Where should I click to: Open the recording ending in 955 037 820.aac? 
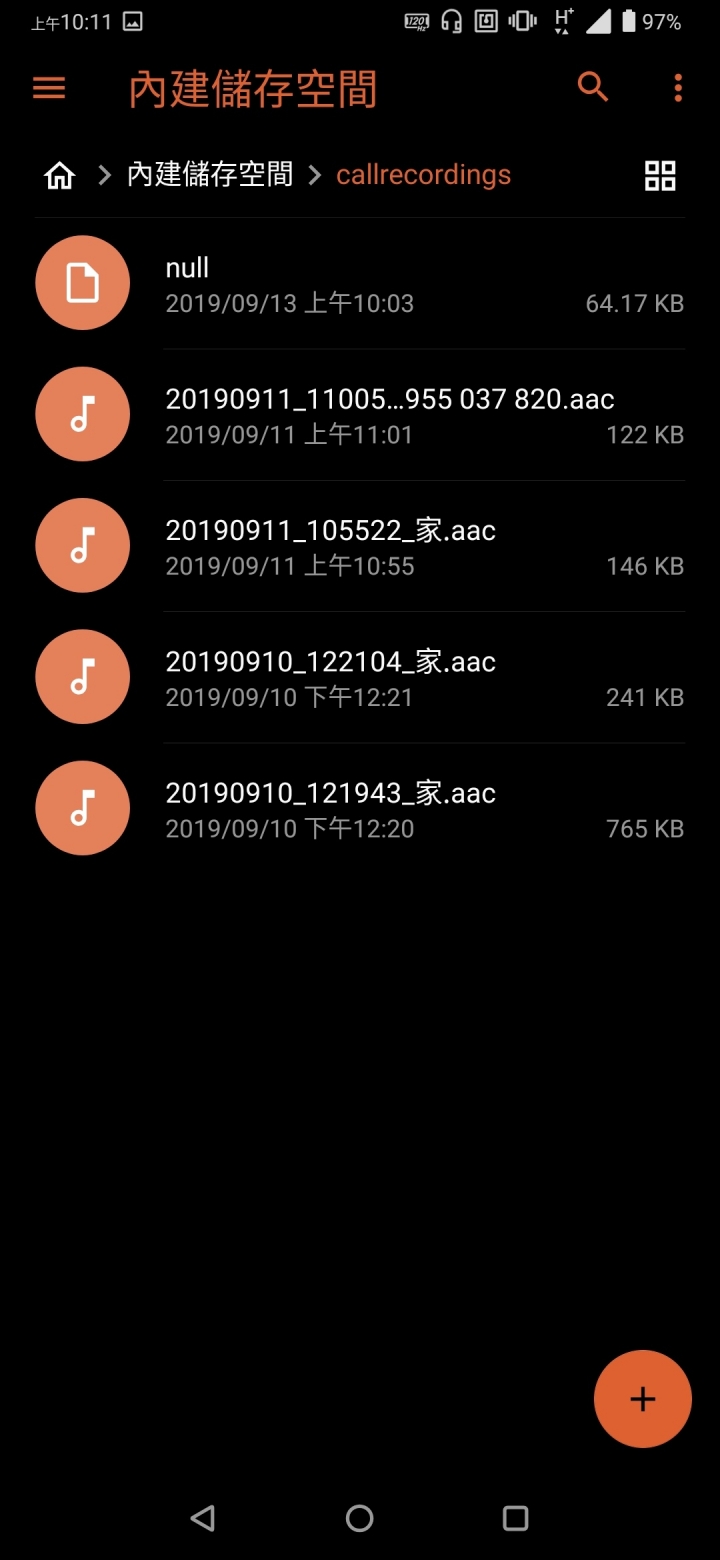point(360,415)
